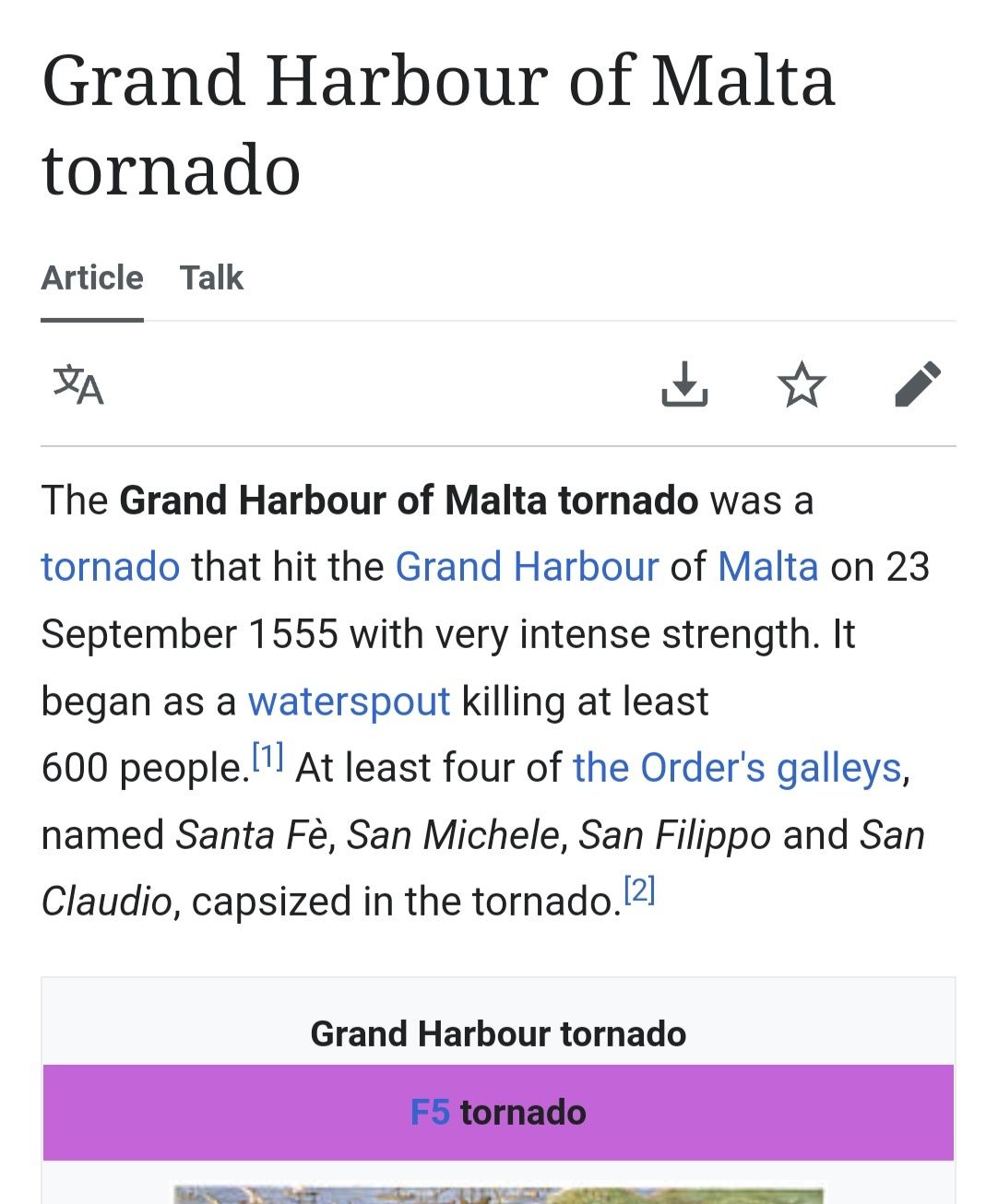The height and width of the screenshot is (1204, 986).
Task: Add article to watchlist with star
Action: coord(801,384)
